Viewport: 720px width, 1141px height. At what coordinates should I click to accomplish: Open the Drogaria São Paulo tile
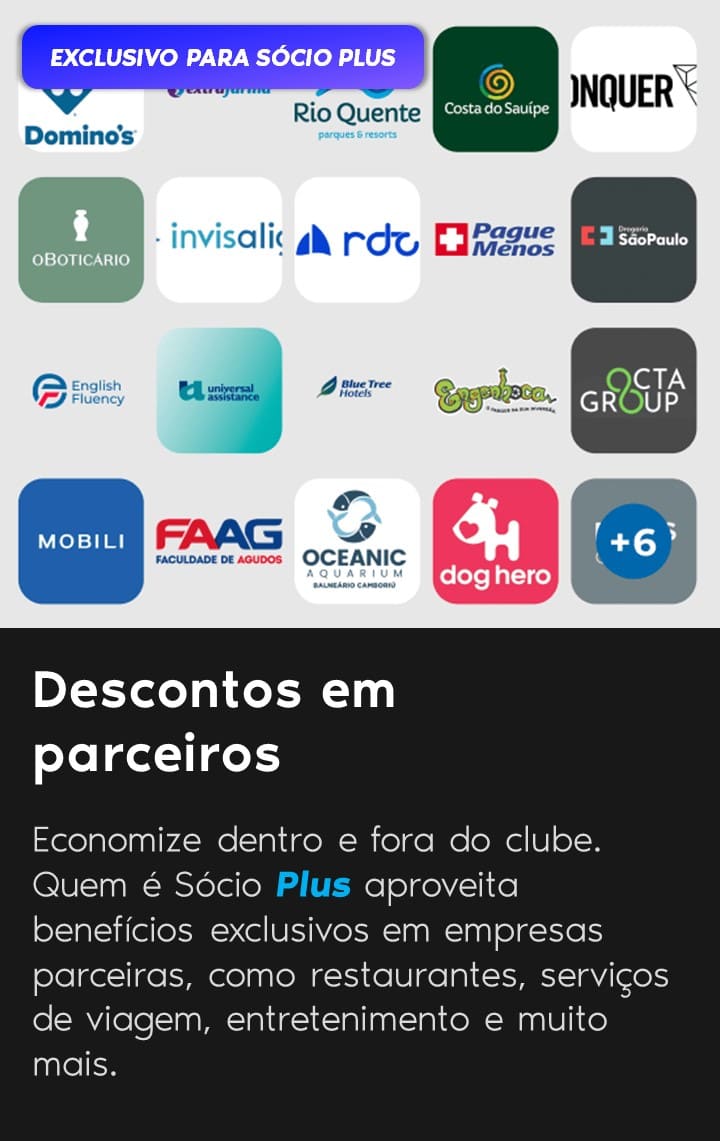633,240
